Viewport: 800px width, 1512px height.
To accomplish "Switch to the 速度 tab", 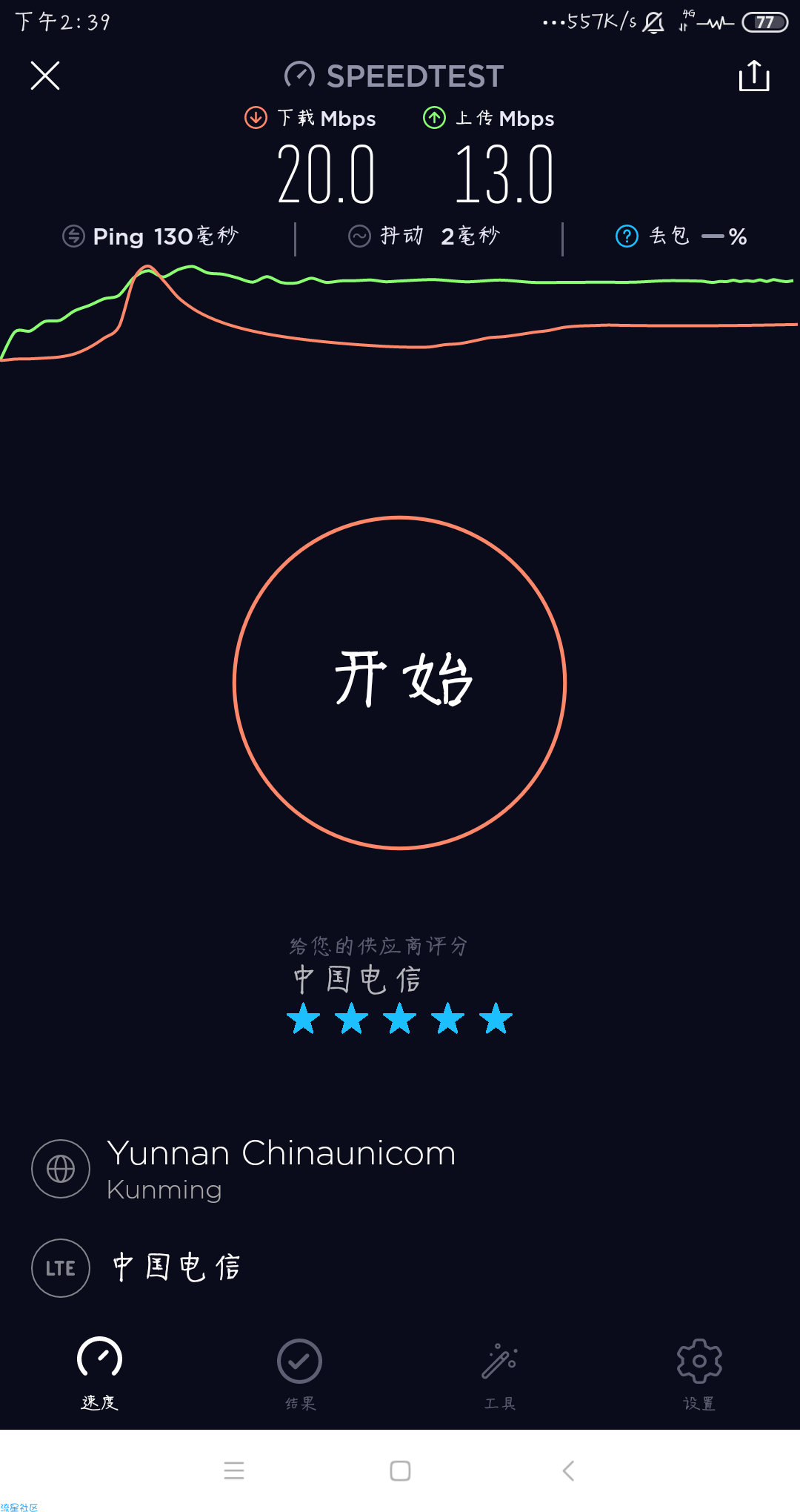I will [x=99, y=1373].
